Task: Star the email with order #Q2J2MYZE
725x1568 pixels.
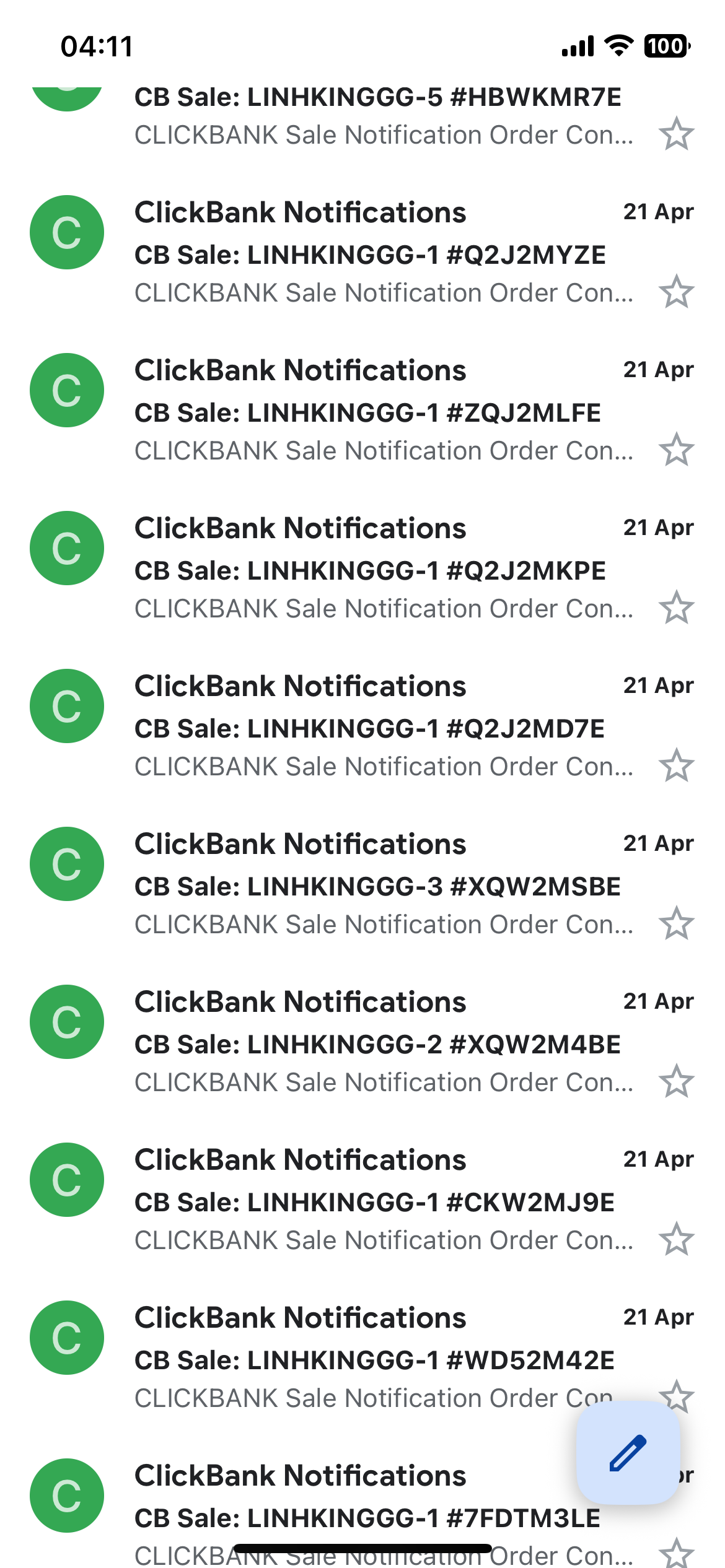Action: [x=676, y=292]
